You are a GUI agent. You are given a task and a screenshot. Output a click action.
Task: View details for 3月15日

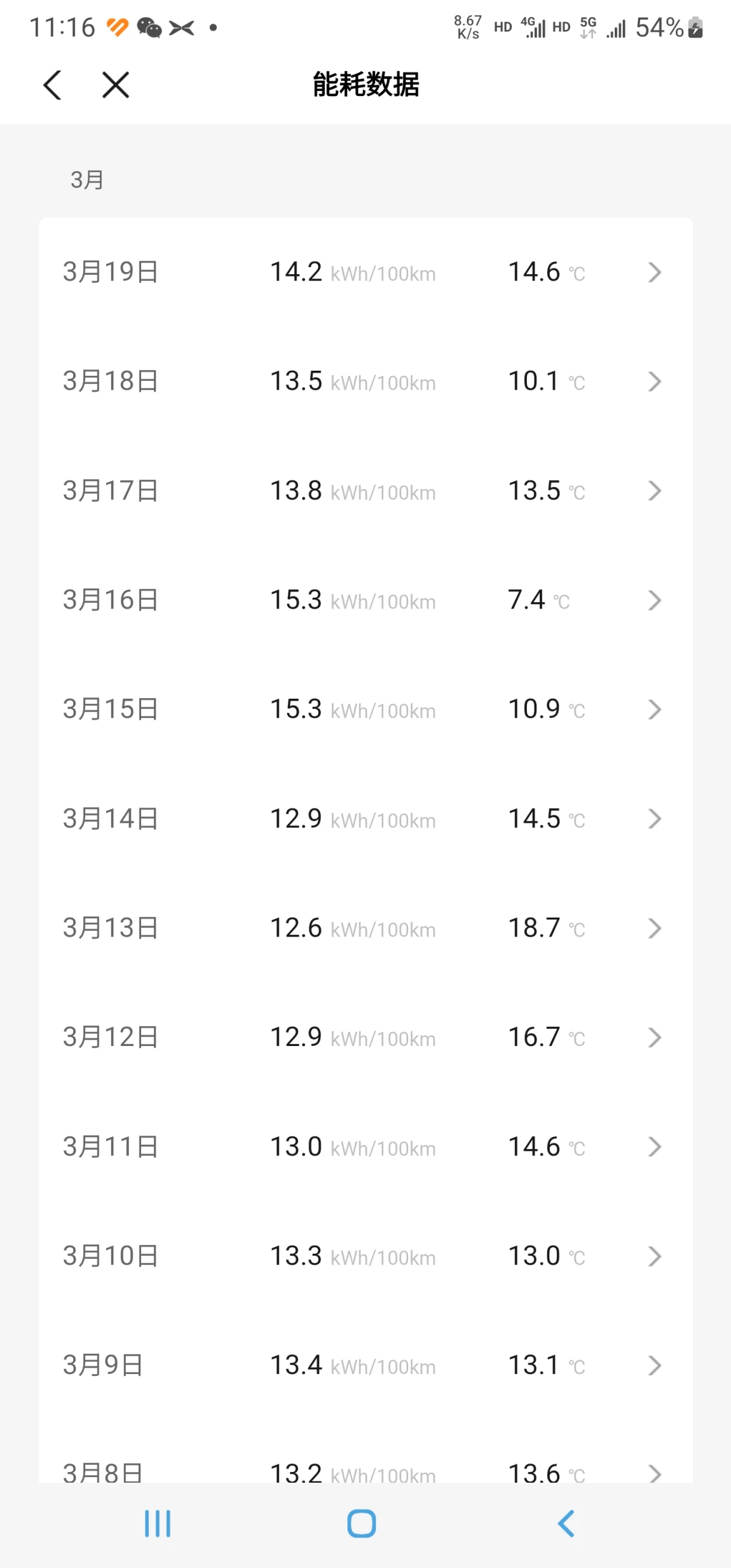[x=365, y=710]
